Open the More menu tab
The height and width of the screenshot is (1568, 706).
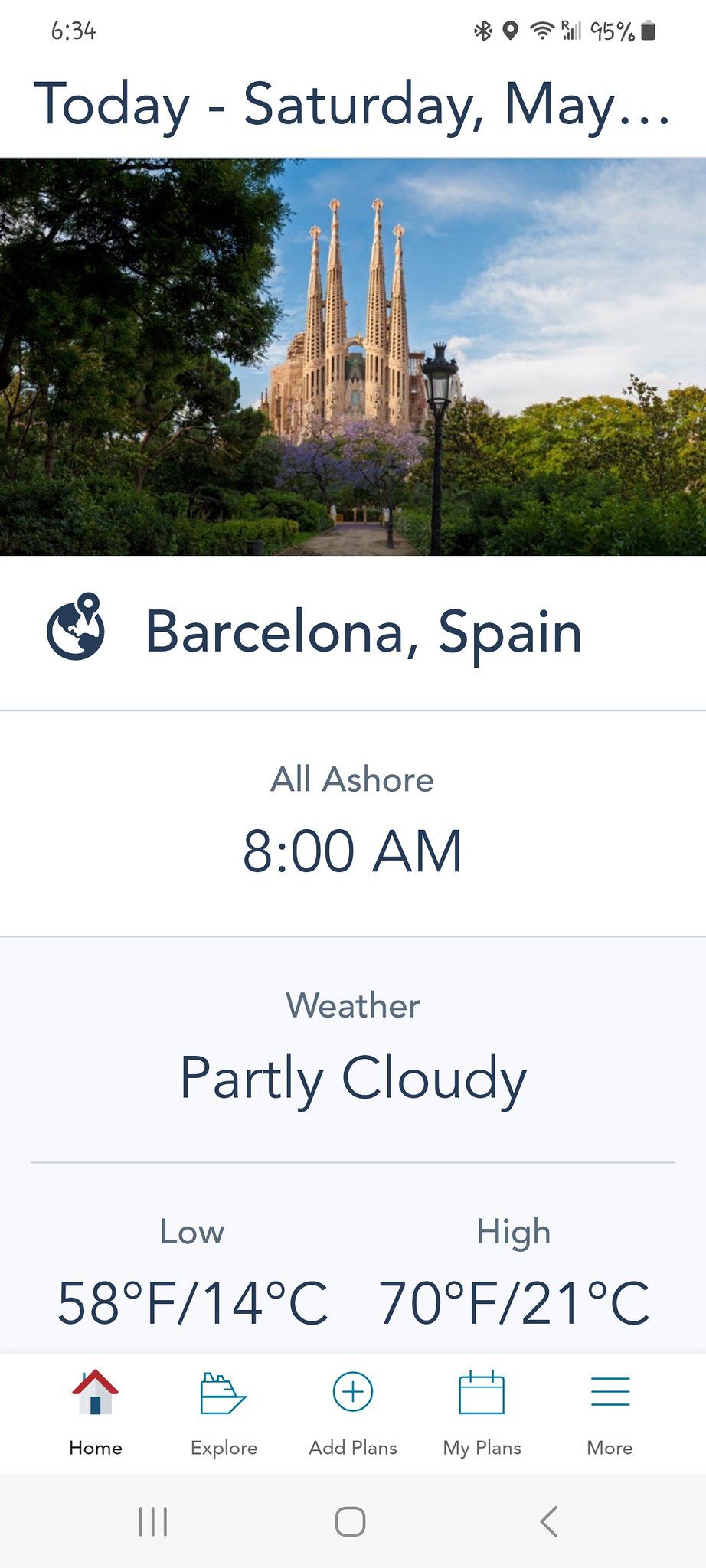point(610,1413)
